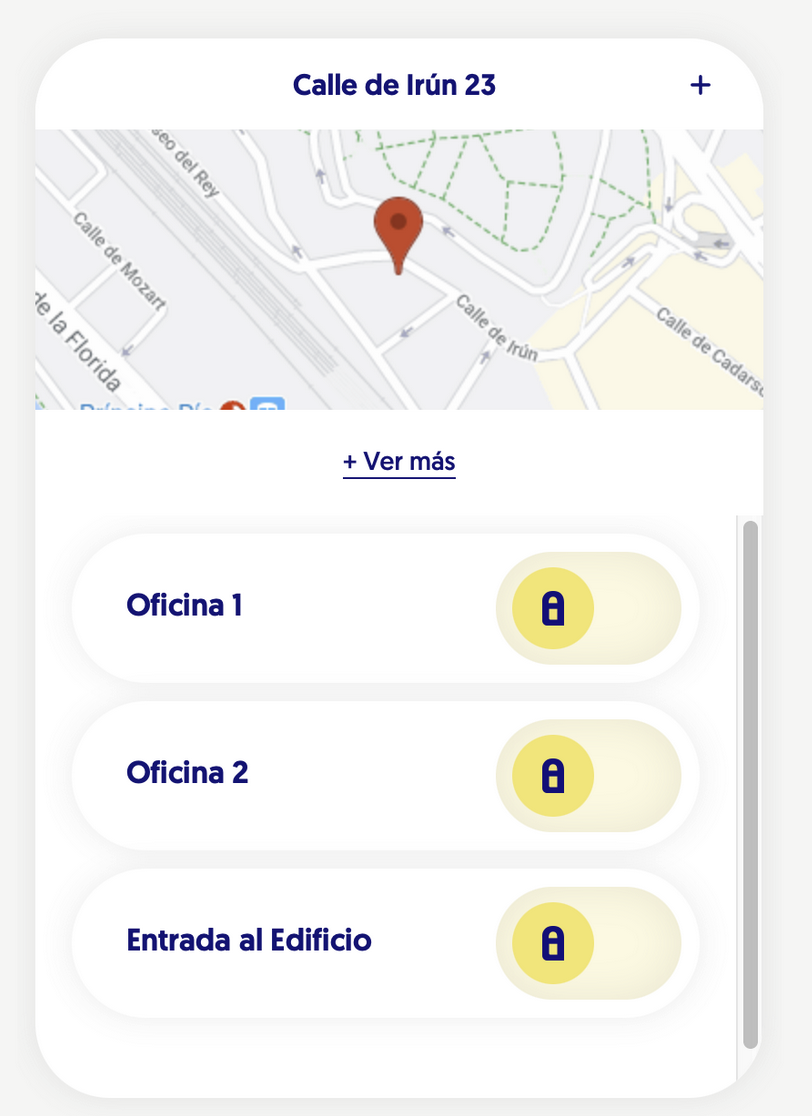812x1116 pixels.
Task: Toggle the Oficina 2 lock switch
Action: click(588, 774)
